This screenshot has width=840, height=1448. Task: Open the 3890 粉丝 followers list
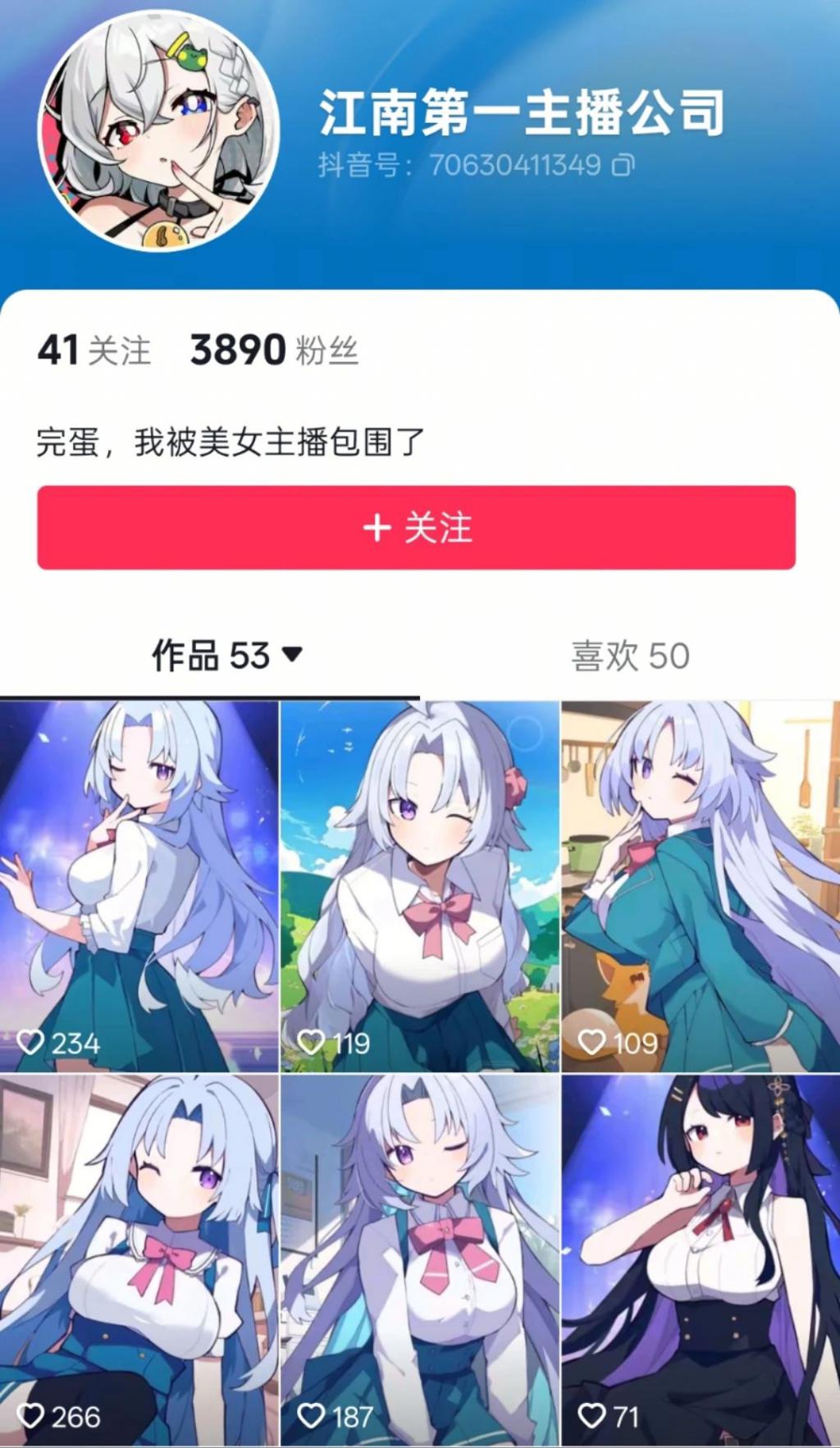(274, 350)
